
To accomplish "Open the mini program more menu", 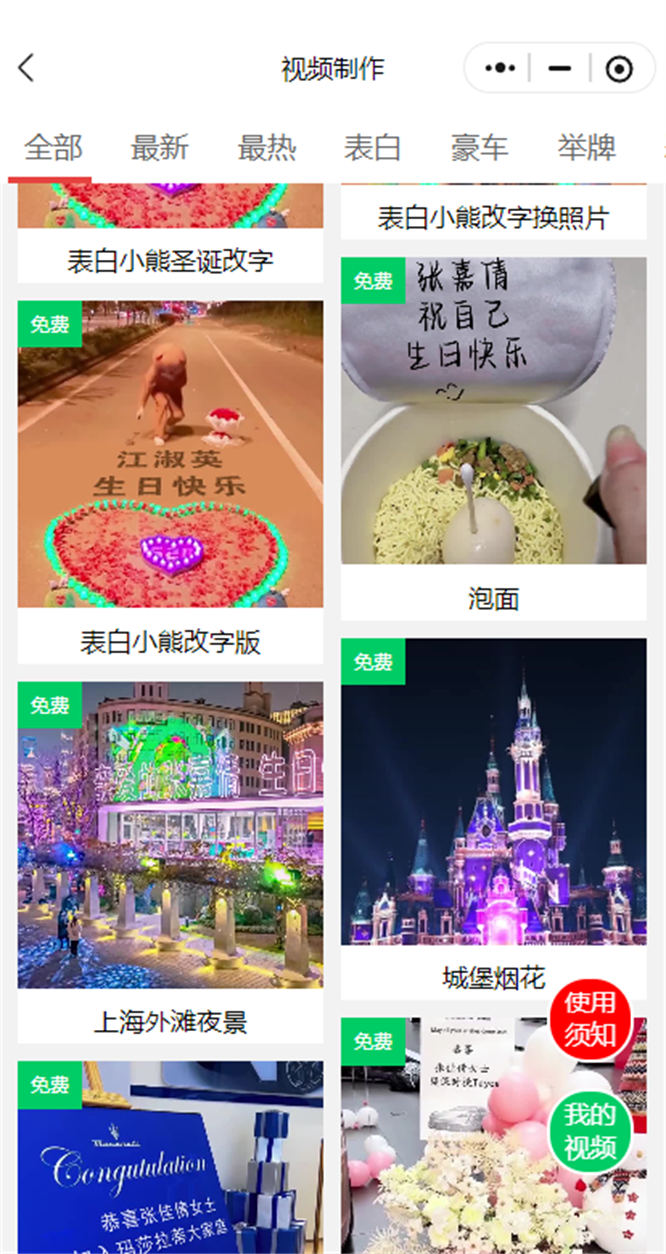I will (500, 68).
